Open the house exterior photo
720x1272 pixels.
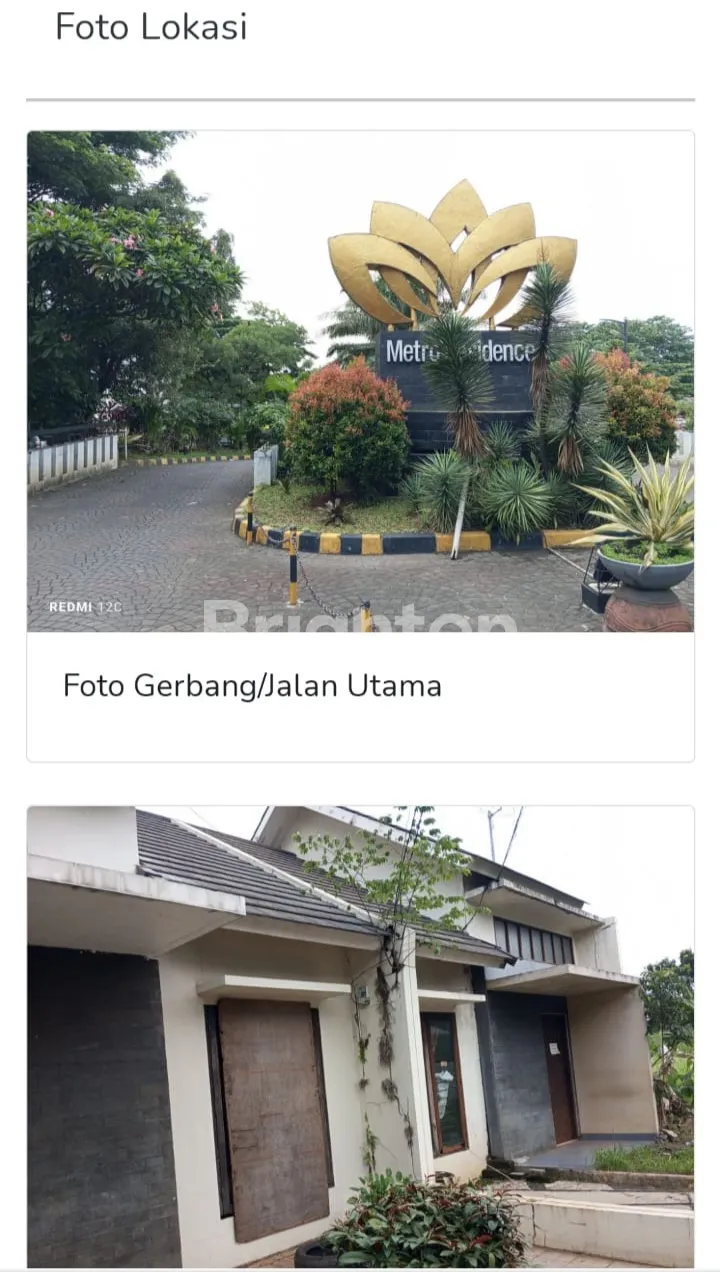360,1035
